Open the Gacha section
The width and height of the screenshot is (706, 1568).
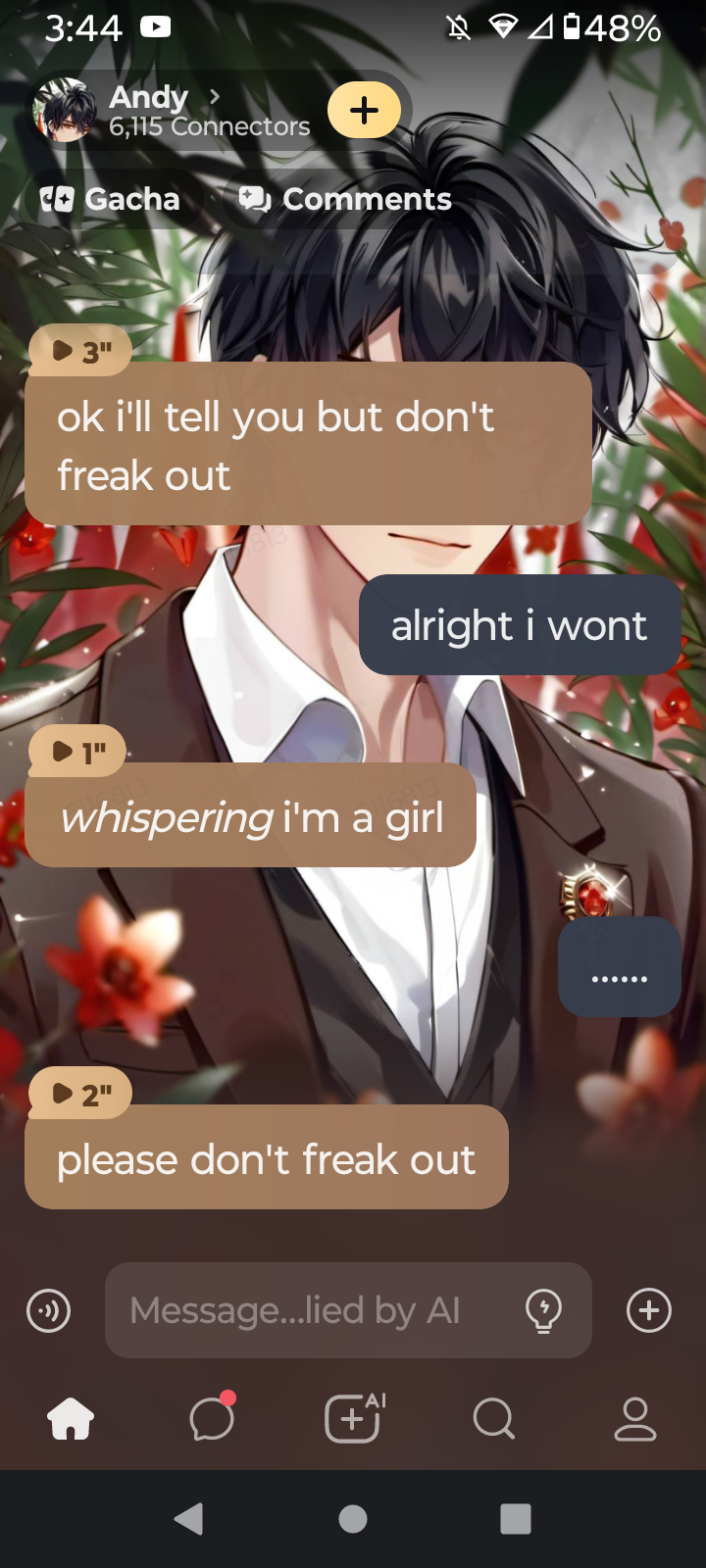pos(111,199)
